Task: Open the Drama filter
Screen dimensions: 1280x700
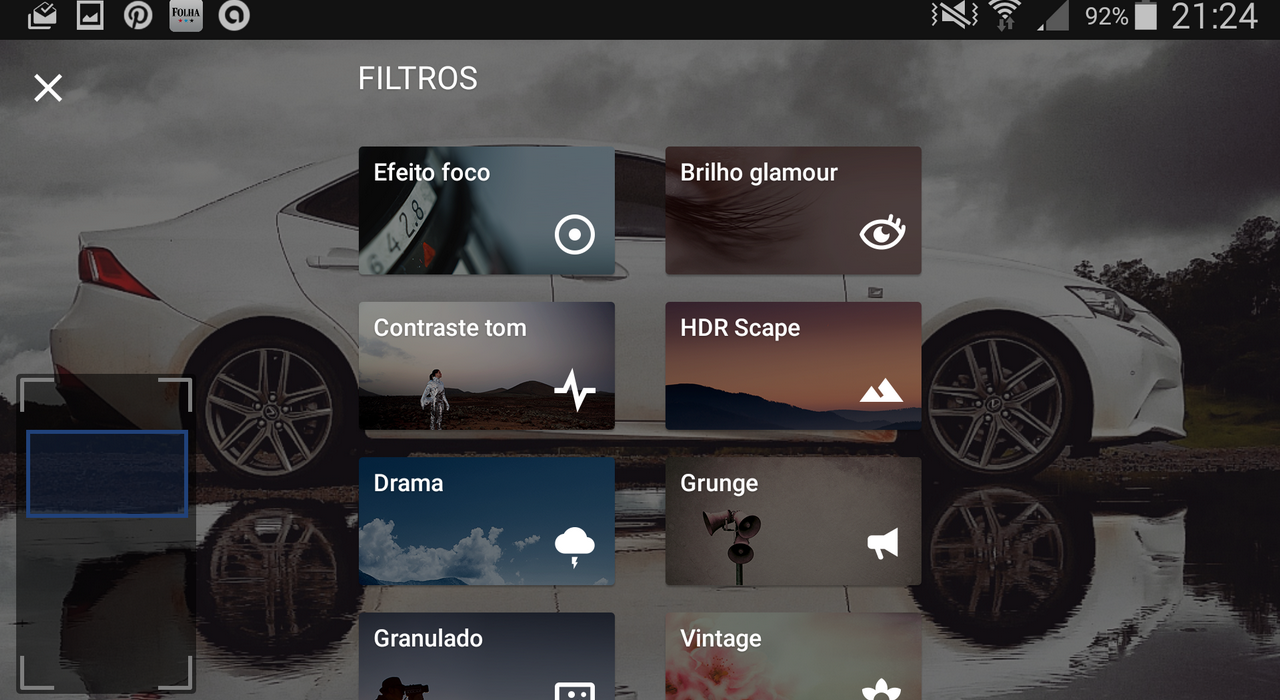Action: (x=486, y=521)
